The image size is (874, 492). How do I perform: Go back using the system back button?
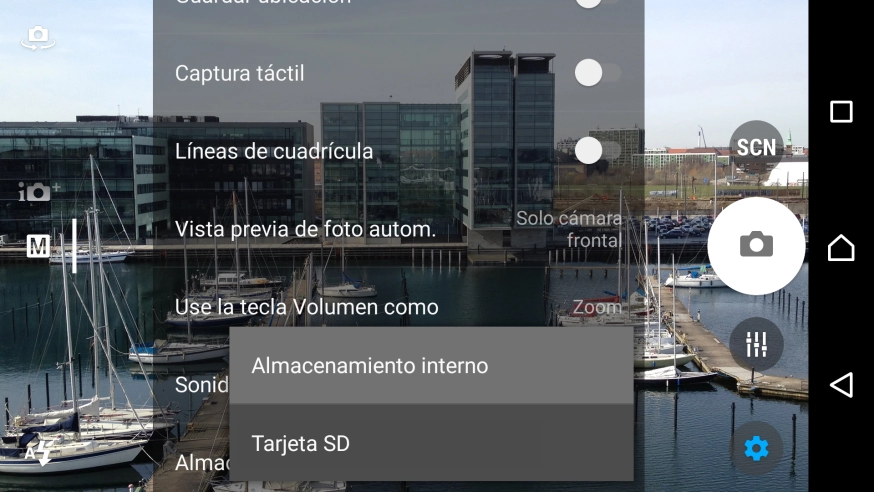841,384
